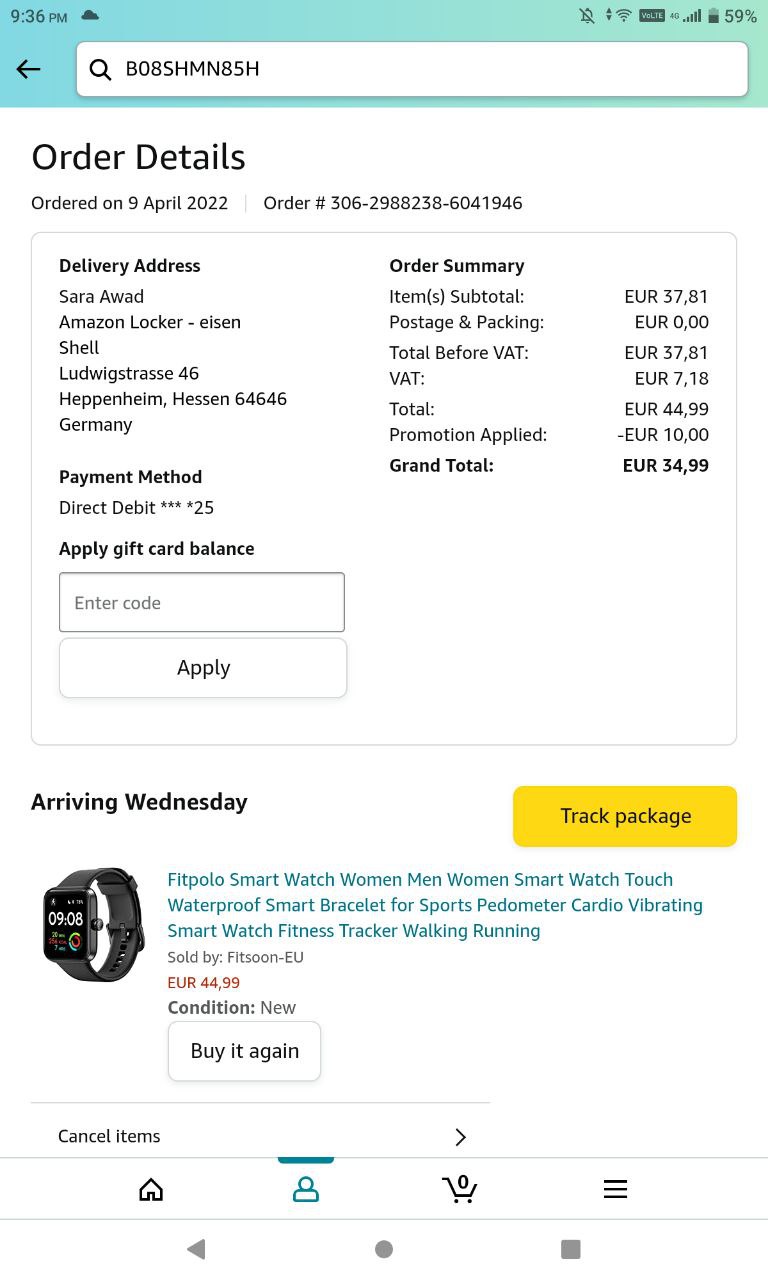Open the account profile tab

click(306, 1189)
